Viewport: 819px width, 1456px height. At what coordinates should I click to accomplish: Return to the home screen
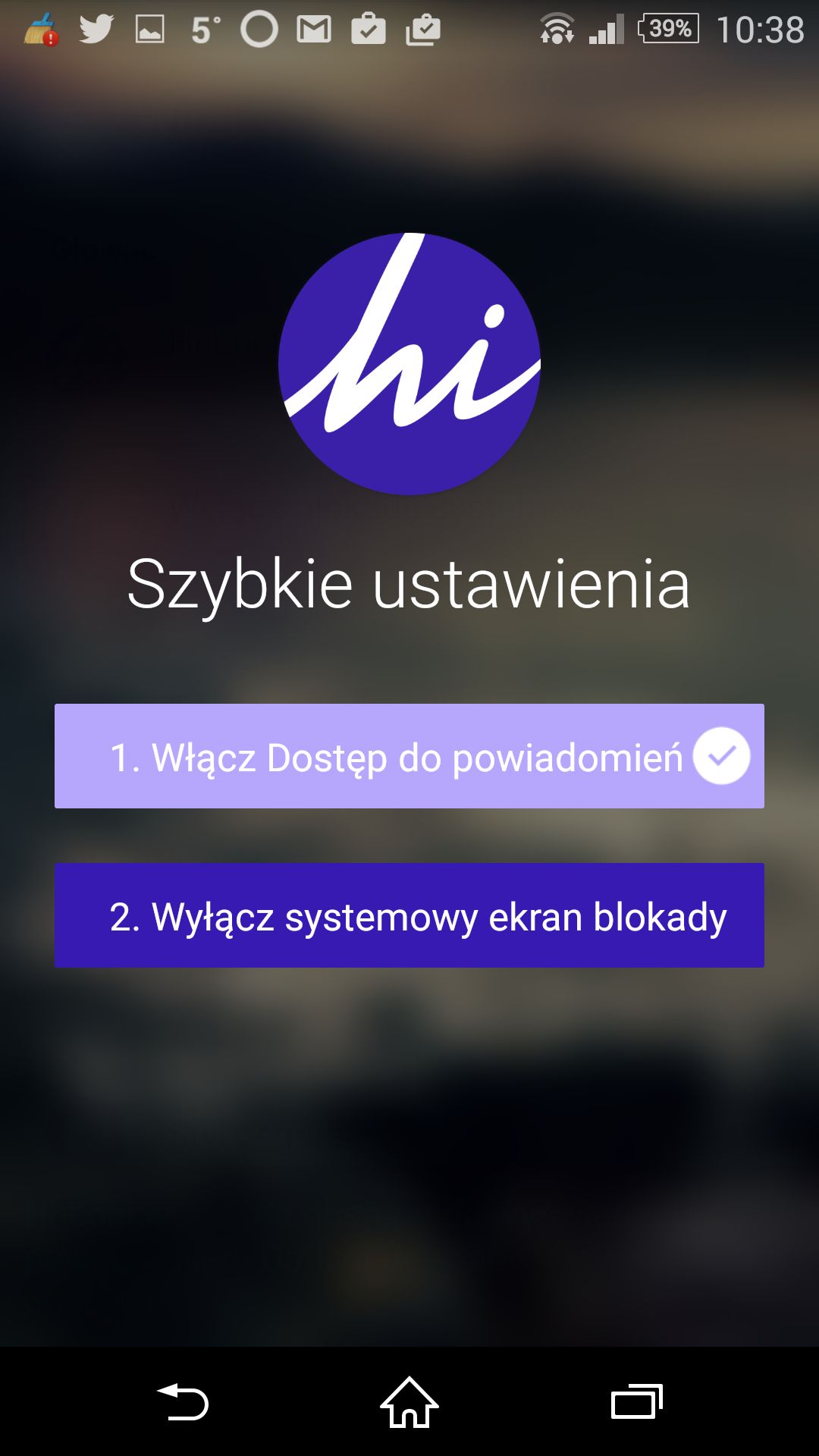409,1401
